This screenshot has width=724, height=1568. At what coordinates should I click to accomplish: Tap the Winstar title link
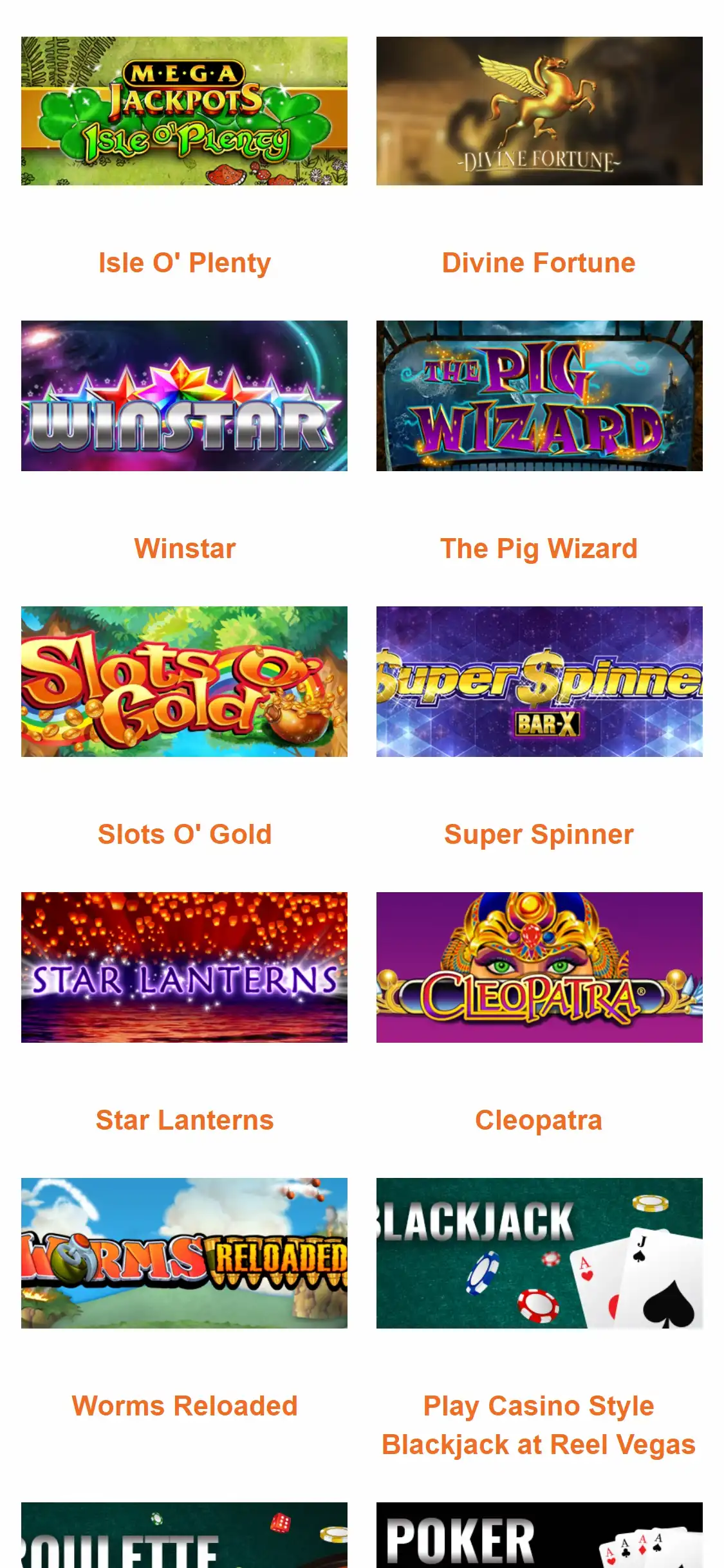coord(185,548)
